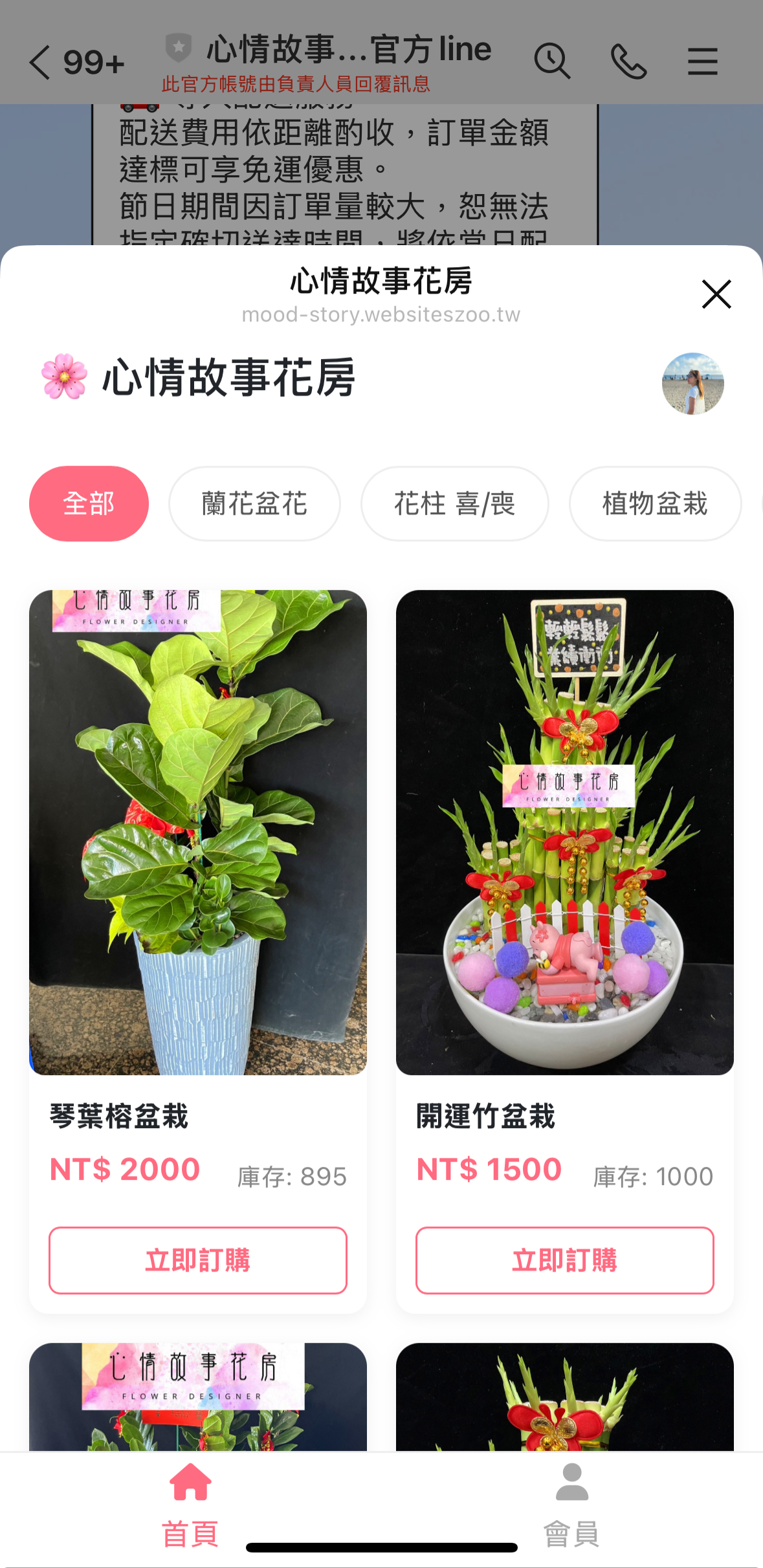The height and width of the screenshot is (1568, 763).
Task: Open the 開運竹盆栽 product photo
Action: (564, 832)
